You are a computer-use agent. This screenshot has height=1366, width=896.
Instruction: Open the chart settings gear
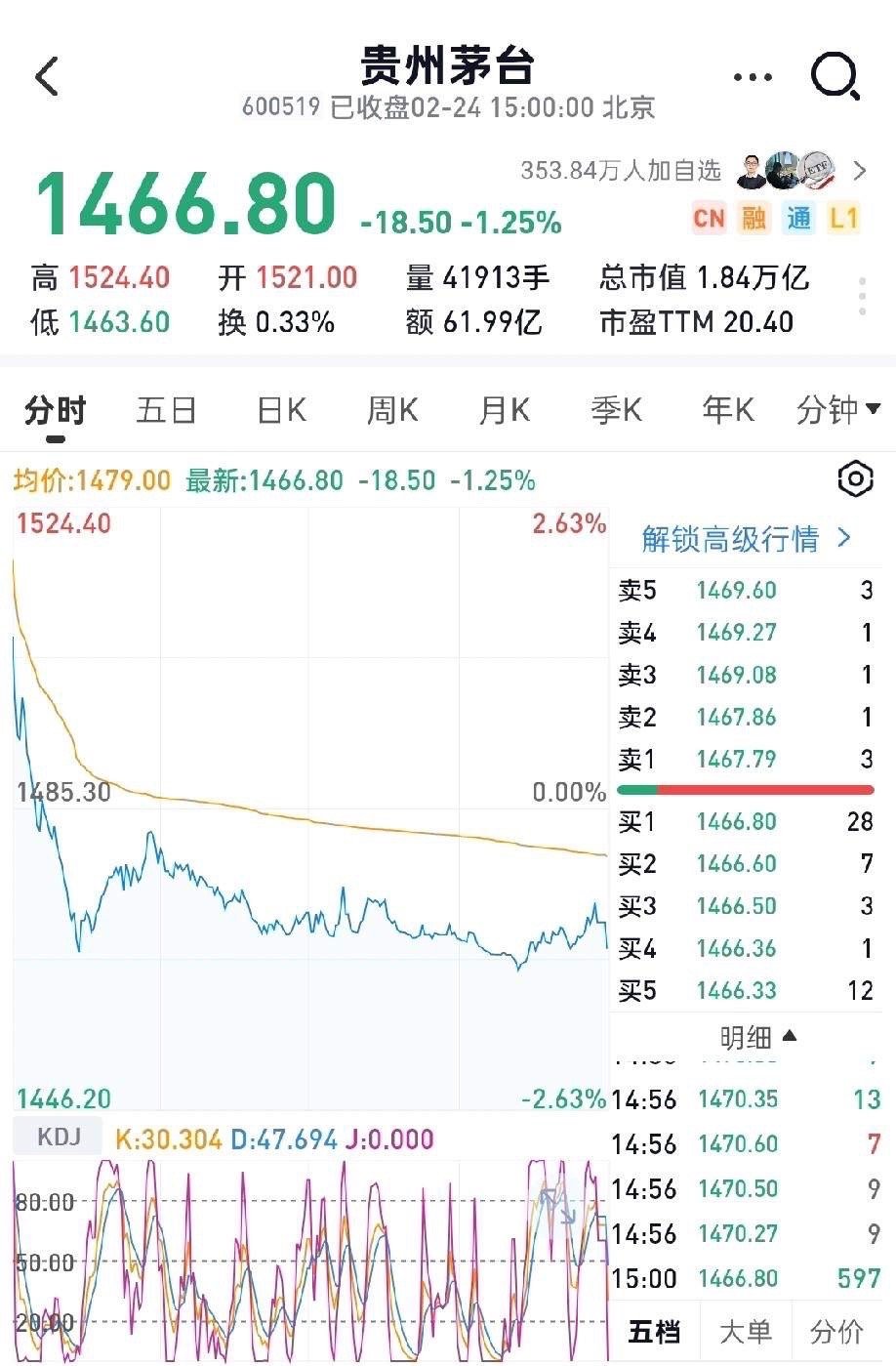pos(854,480)
